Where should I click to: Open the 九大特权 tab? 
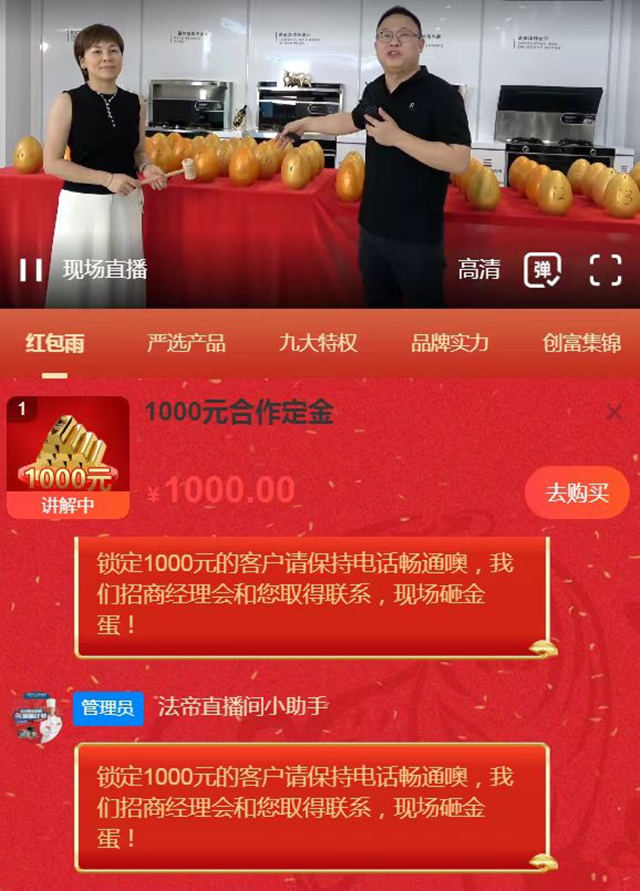tap(318, 344)
